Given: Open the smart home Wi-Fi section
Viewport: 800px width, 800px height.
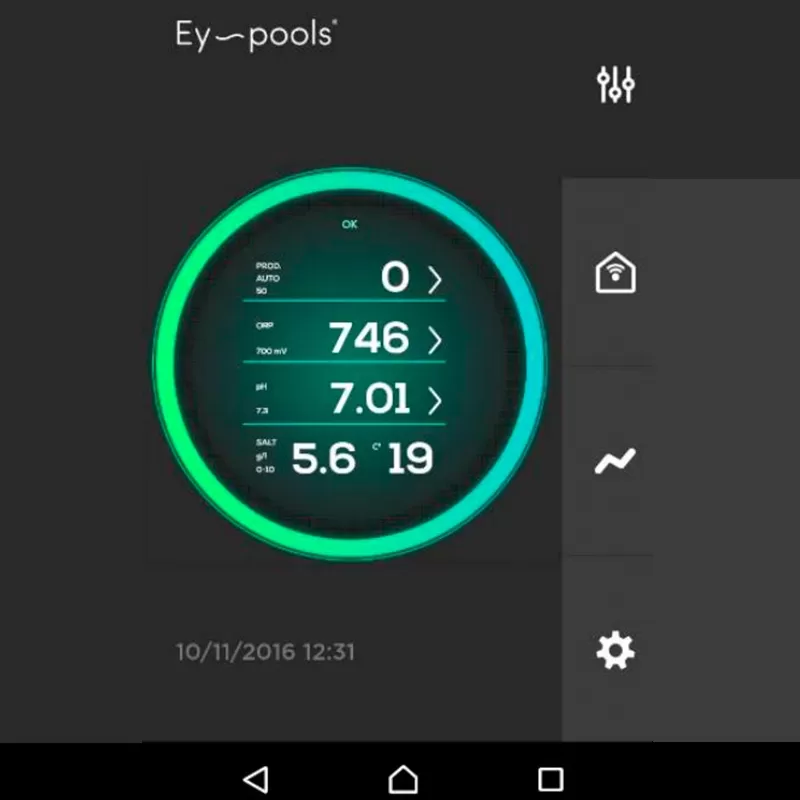Looking at the screenshot, I should pos(615,273).
